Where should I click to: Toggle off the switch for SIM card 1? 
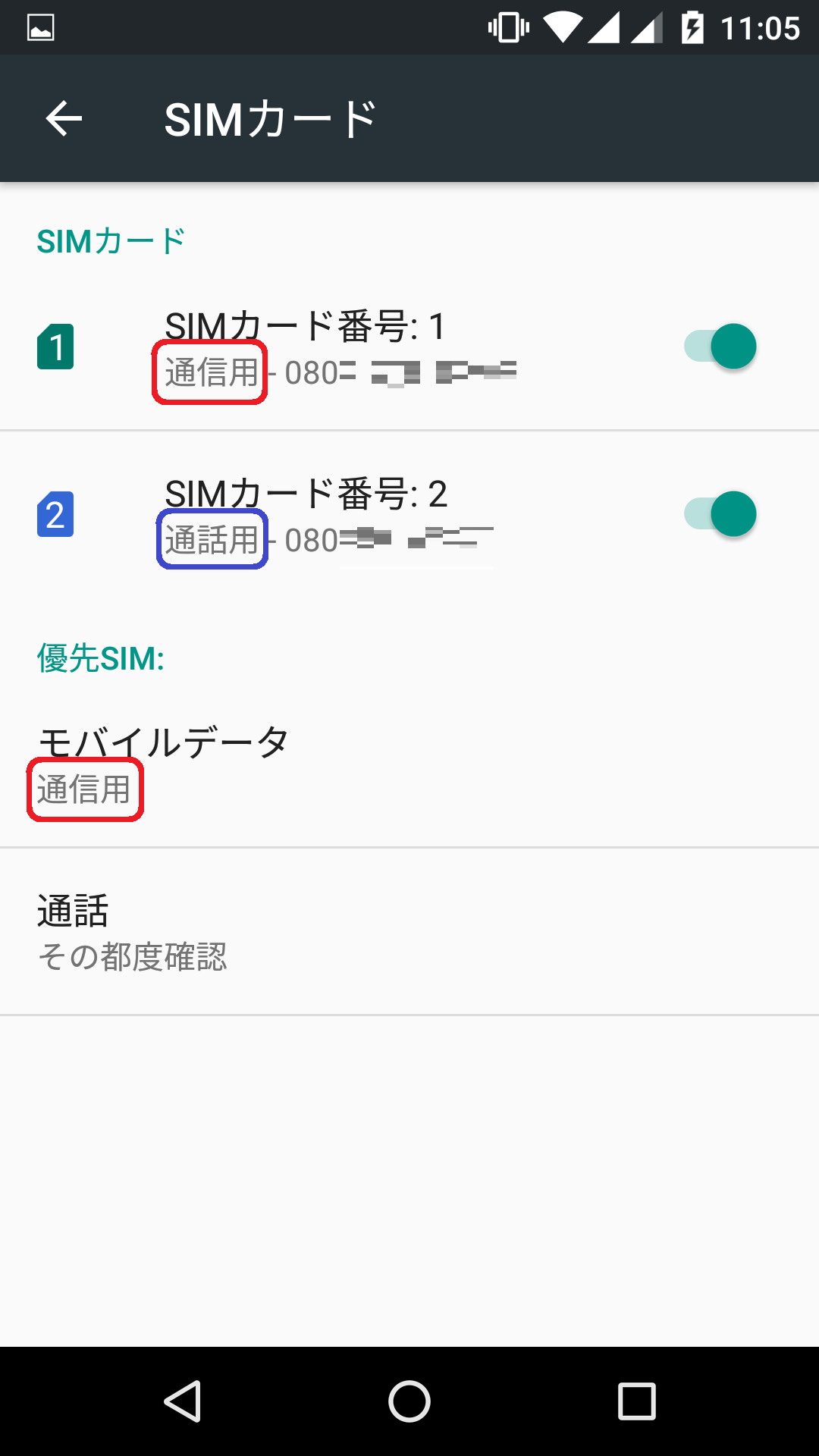pos(720,347)
